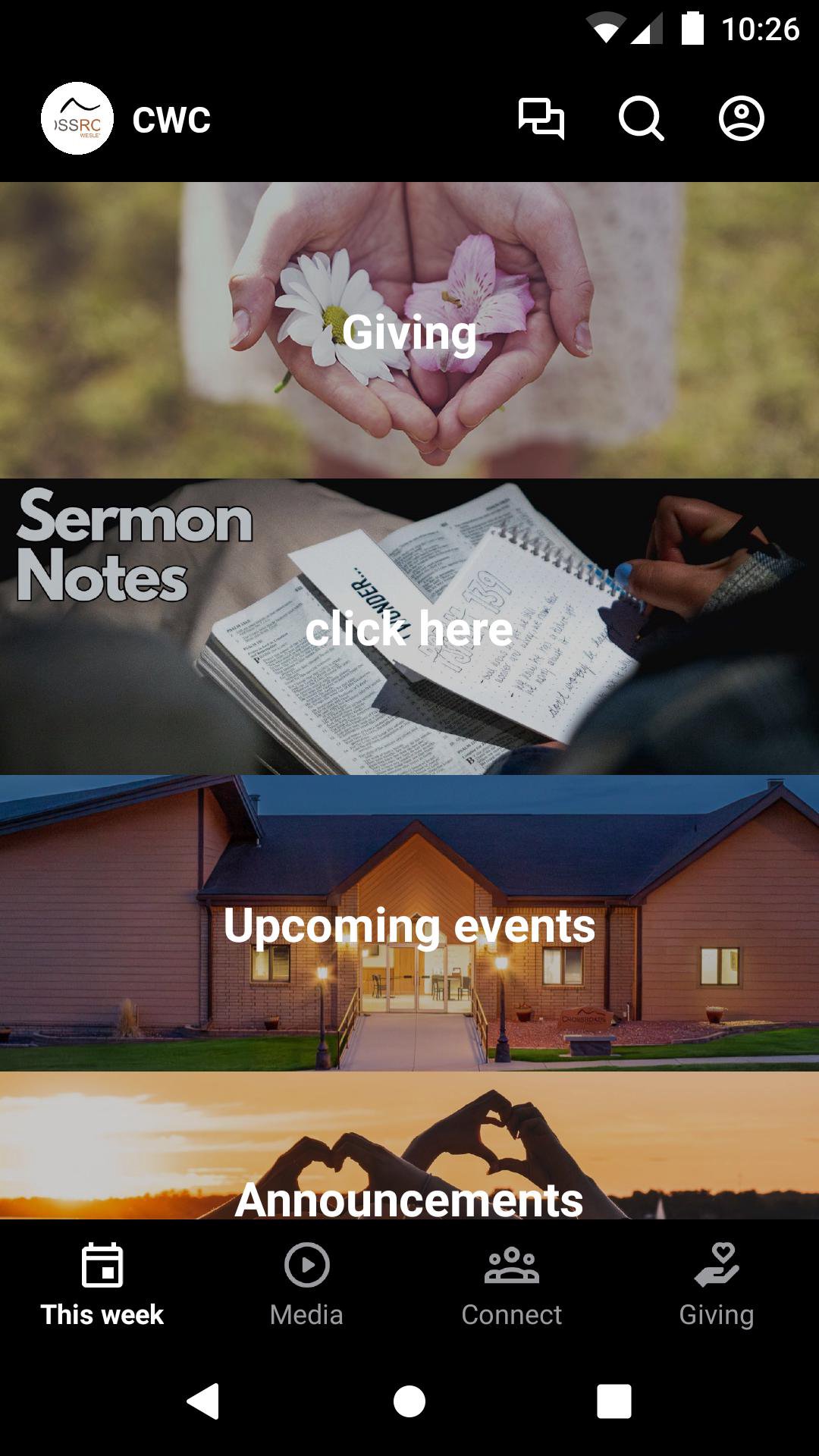Select the This week tab
The height and width of the screenshot is (1456, 819).
pyautogui.click(x=102, y=1285)
